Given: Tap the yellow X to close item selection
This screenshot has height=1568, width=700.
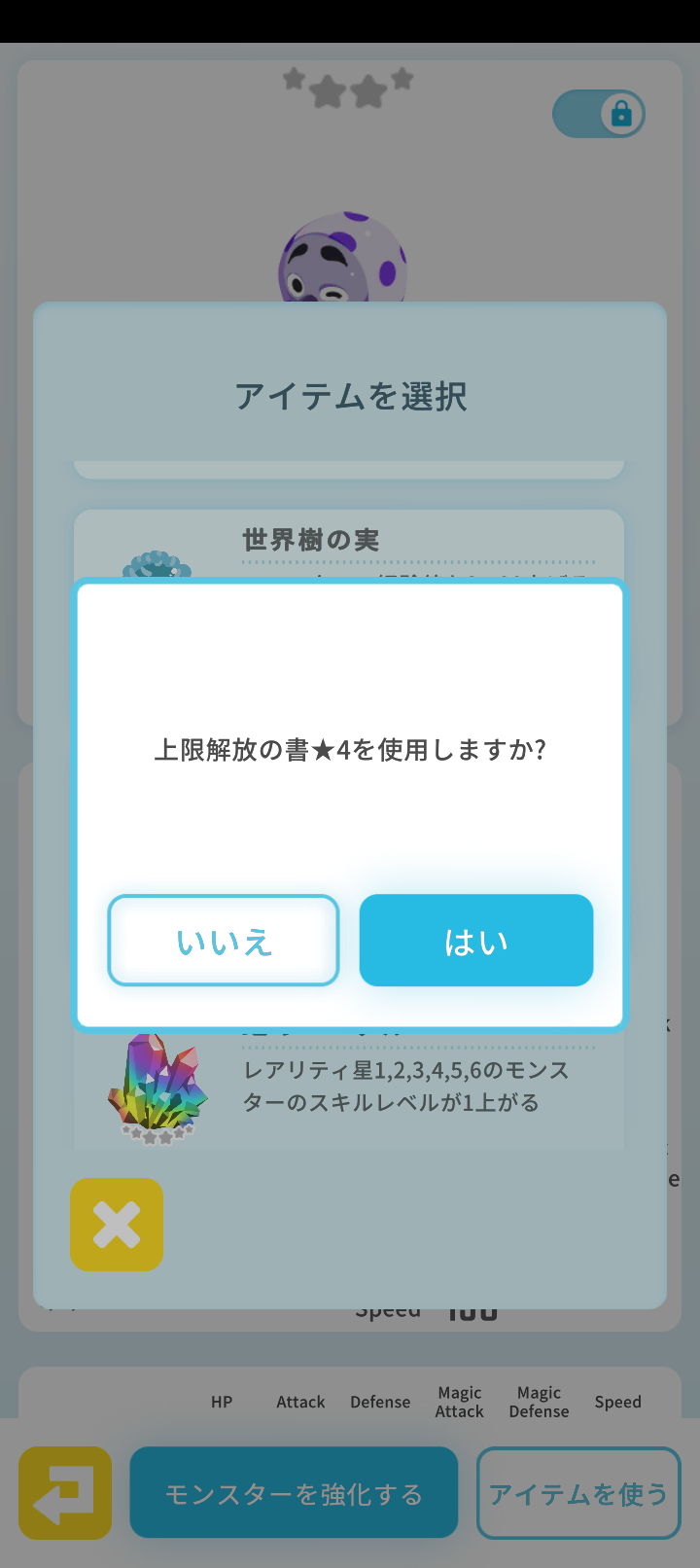Looking at the screenshot, I should [116, 1225].
